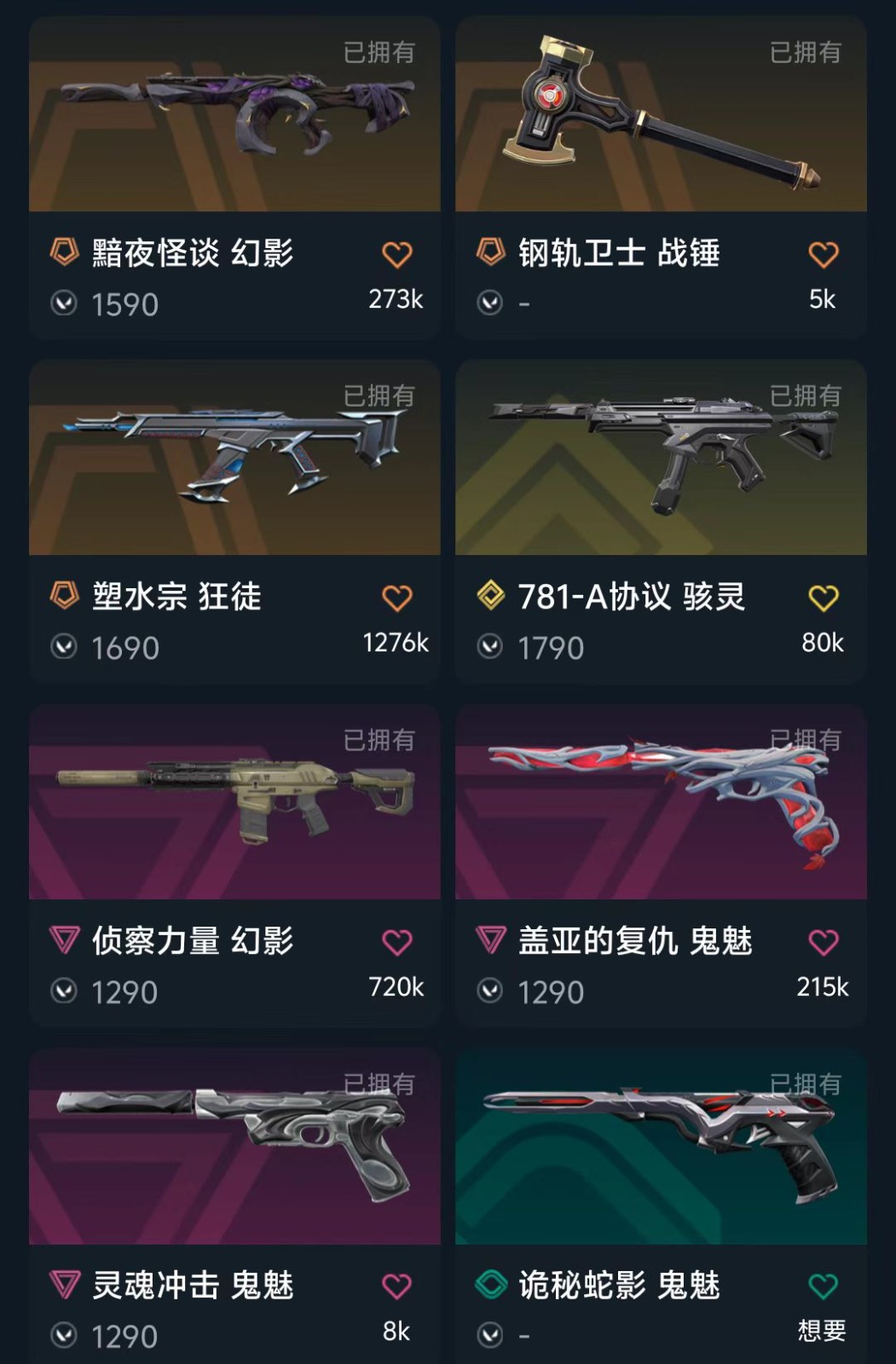Favorite the 灵魂冲击 鬼魅 skin
This screenshot has width=896, height=1364.
point(396,1286)
